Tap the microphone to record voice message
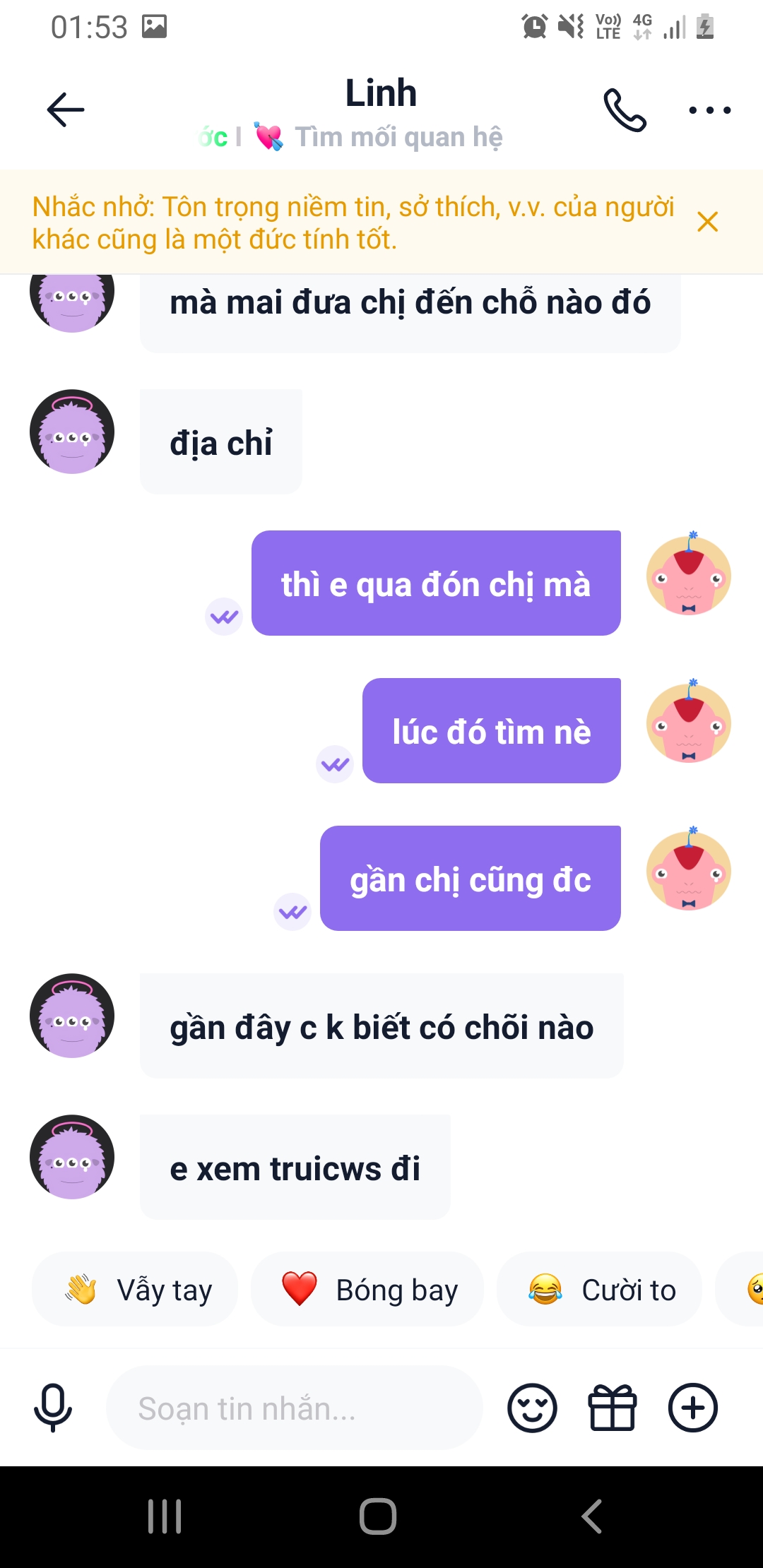The width and height of the screenshot is (763, 1568). 53,1408
